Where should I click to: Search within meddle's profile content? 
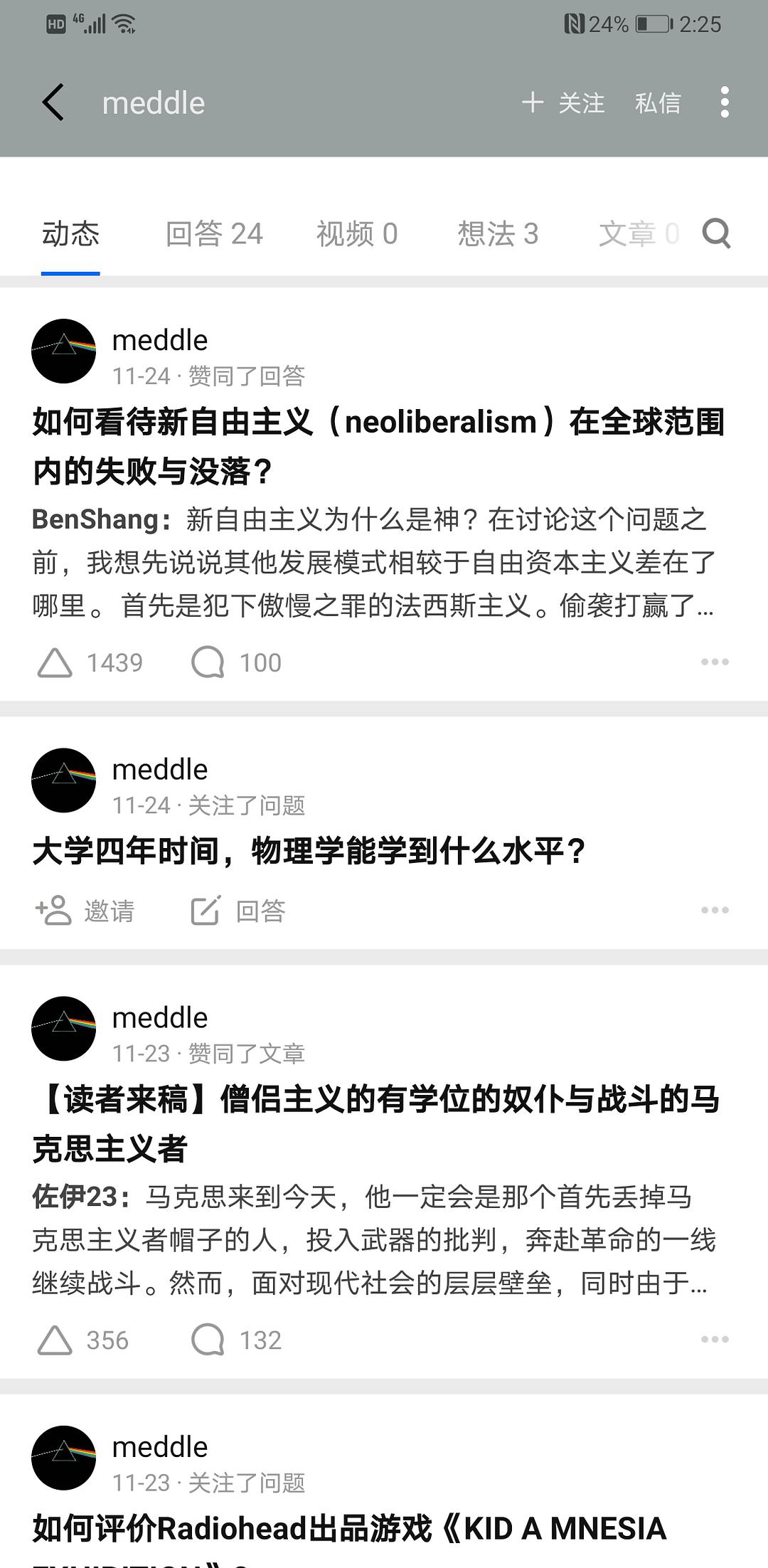tap(716, 233)
